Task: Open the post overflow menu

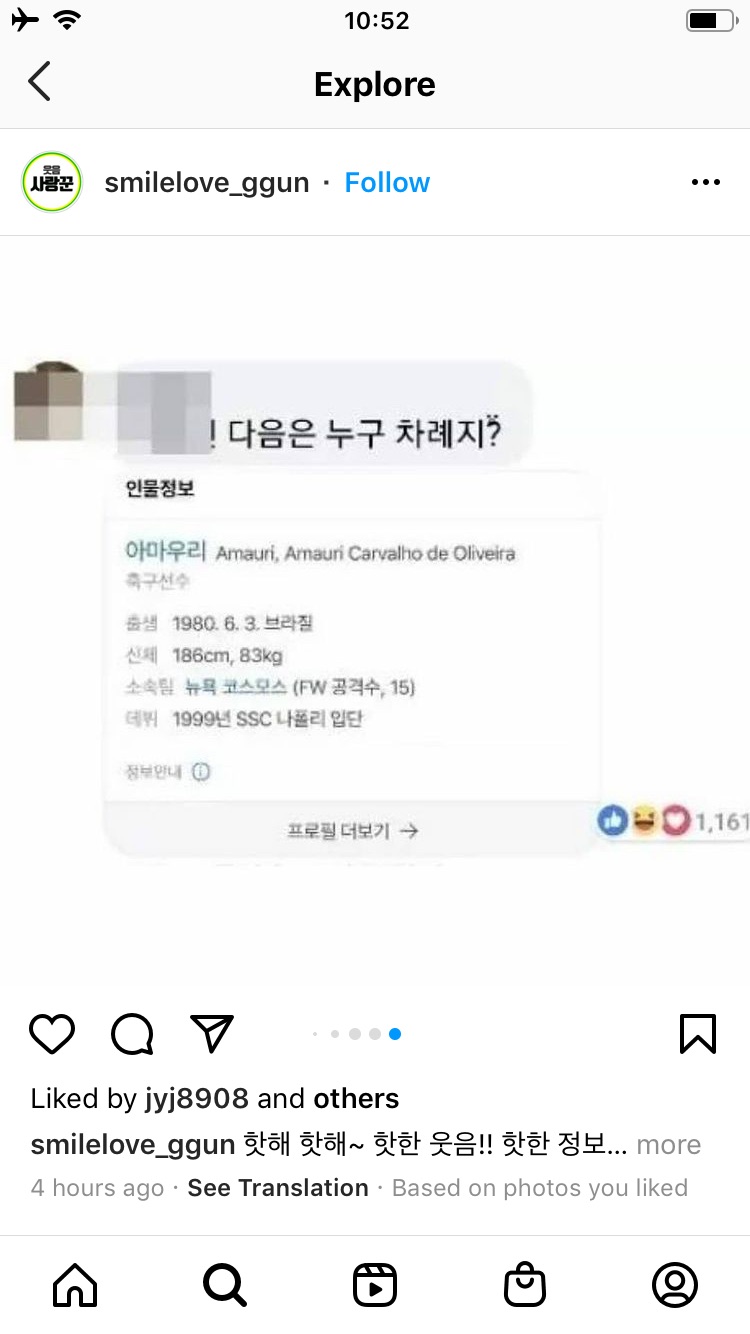Action: click(705, 183)
